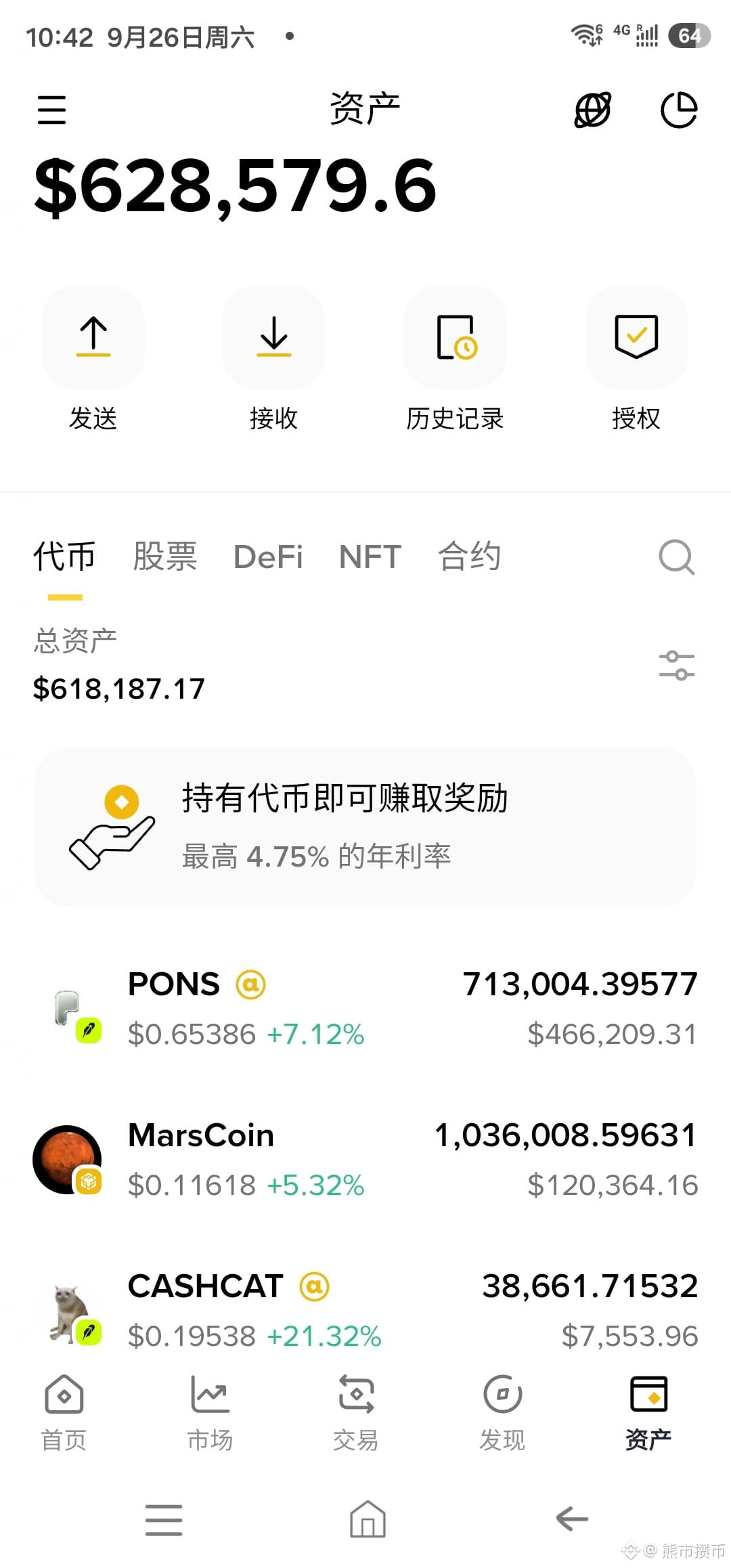Open the CASHCAT token row
Screen dimensions: 731x1568
(x=365, y=1311)
